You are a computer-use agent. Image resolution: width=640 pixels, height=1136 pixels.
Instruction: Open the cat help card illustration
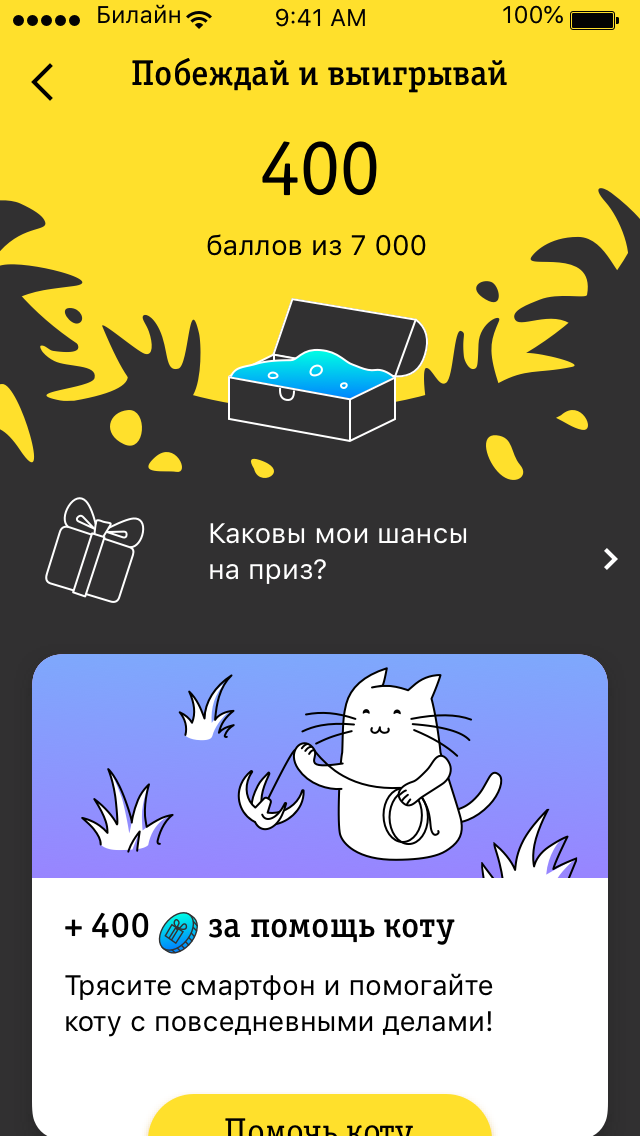pyautogui.click(x=320, y=765)
